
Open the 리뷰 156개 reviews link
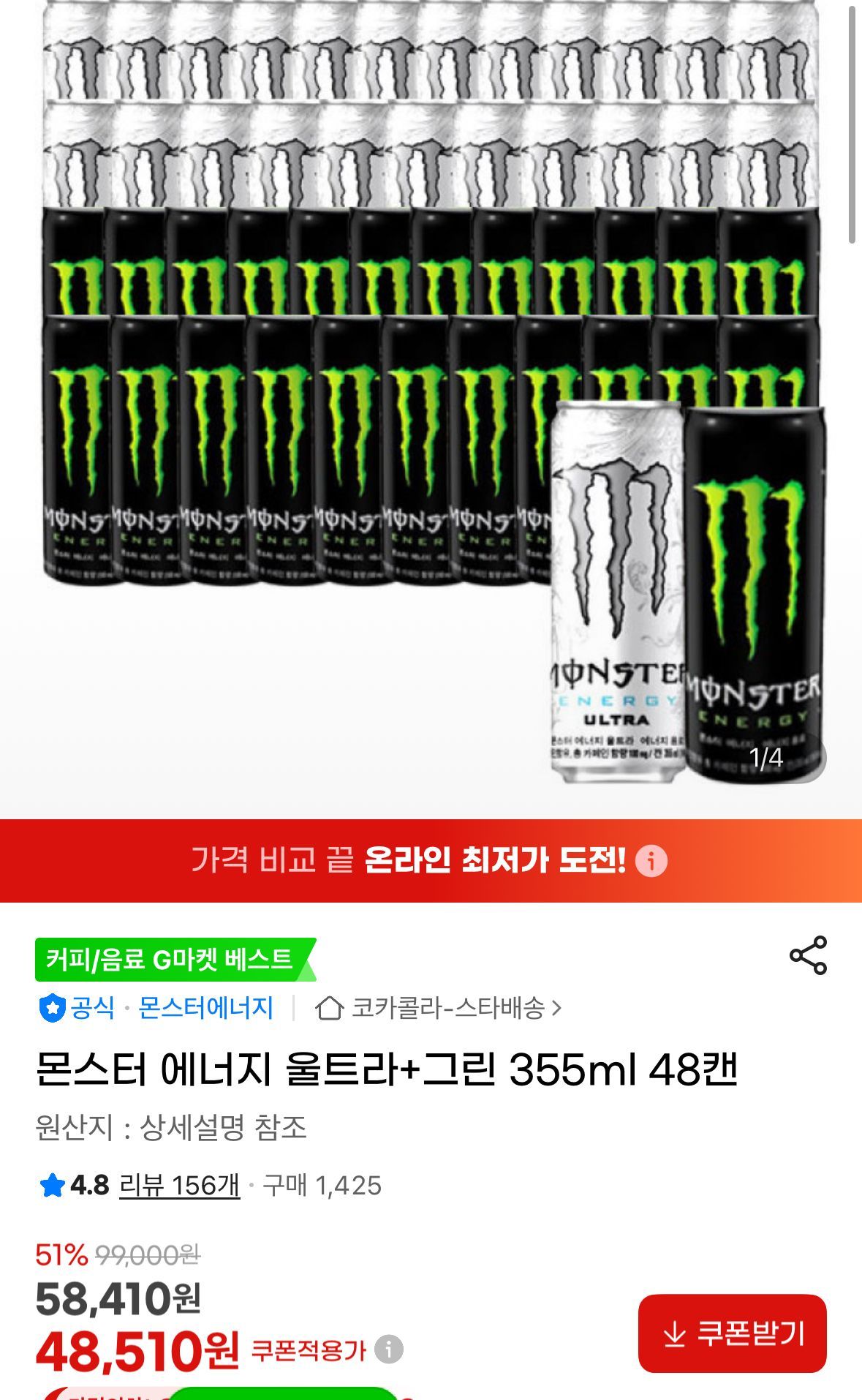pos(179,1185)
